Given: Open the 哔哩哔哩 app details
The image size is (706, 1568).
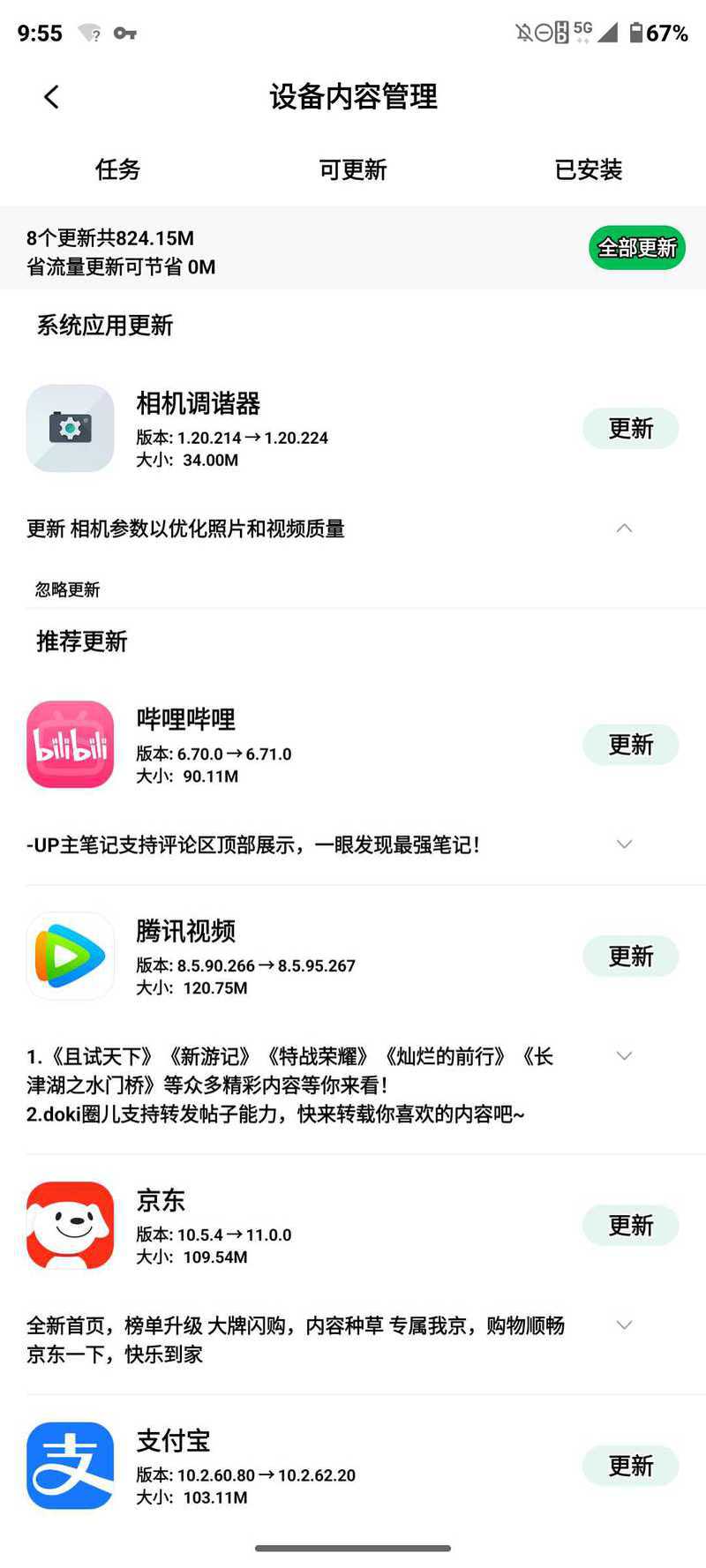Looking at the screenshot, I should 71,745.
